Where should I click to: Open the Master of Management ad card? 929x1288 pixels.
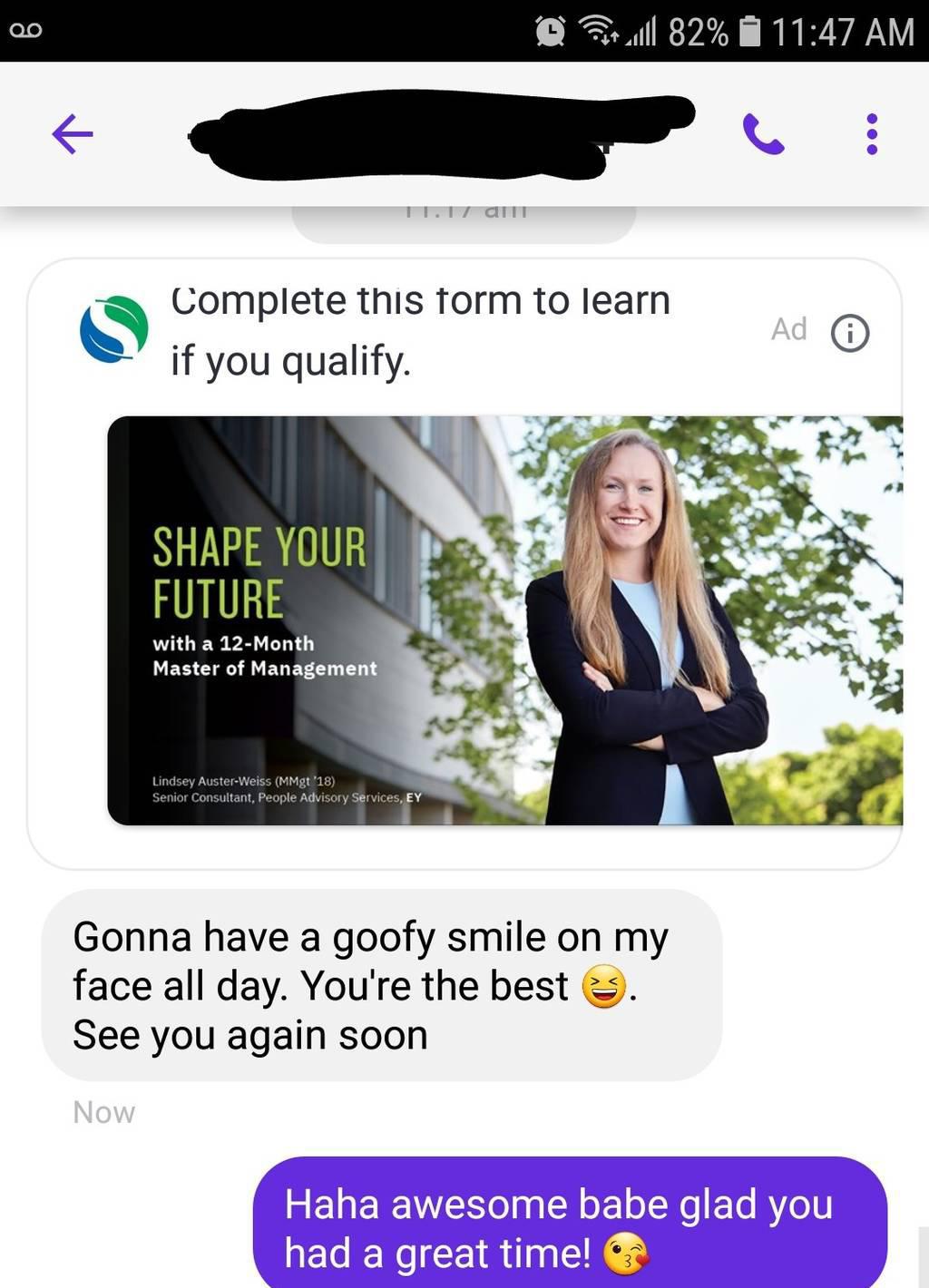pos(504,620)
